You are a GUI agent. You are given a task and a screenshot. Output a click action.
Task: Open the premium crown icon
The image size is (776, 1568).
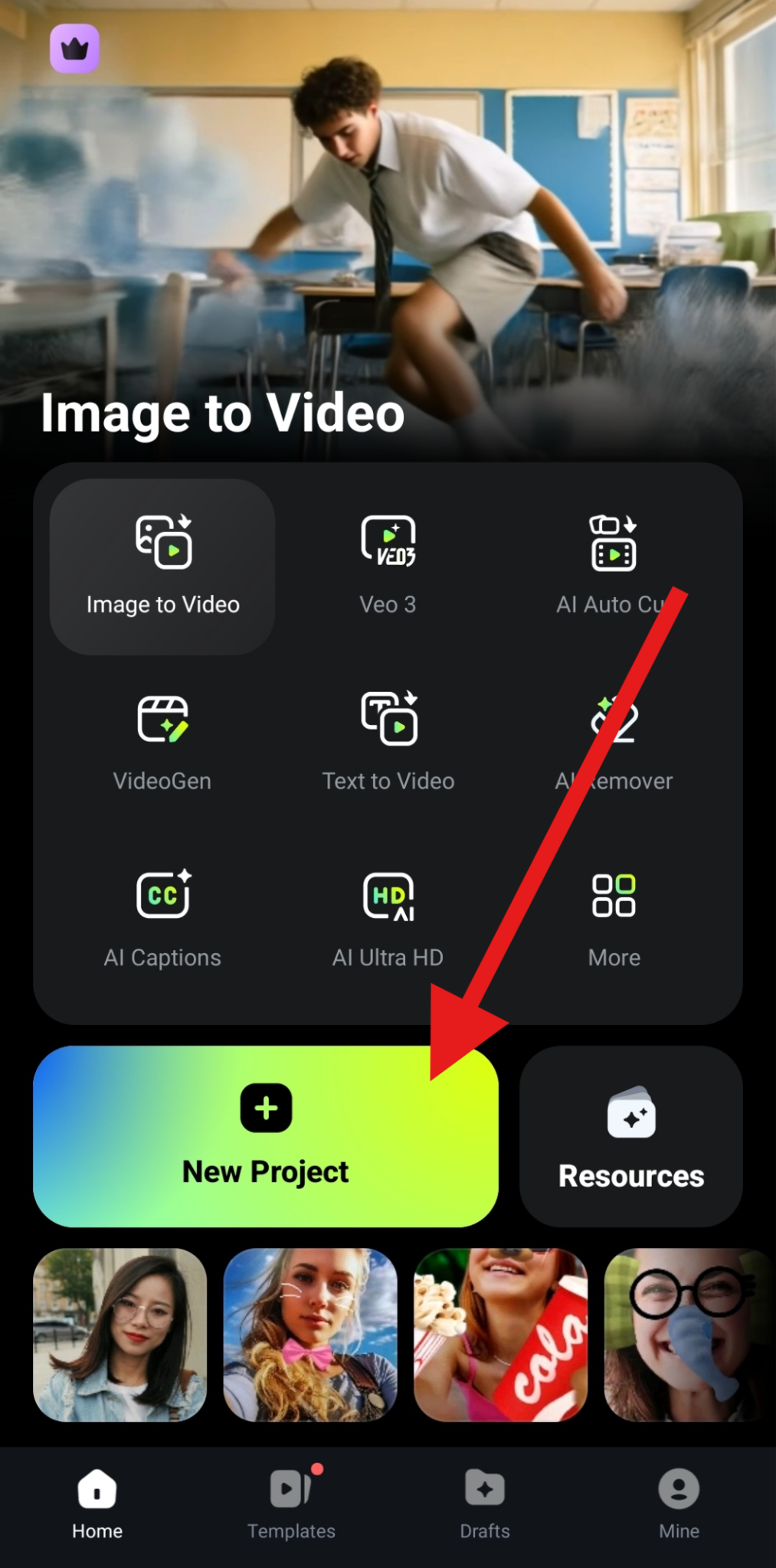74,48
